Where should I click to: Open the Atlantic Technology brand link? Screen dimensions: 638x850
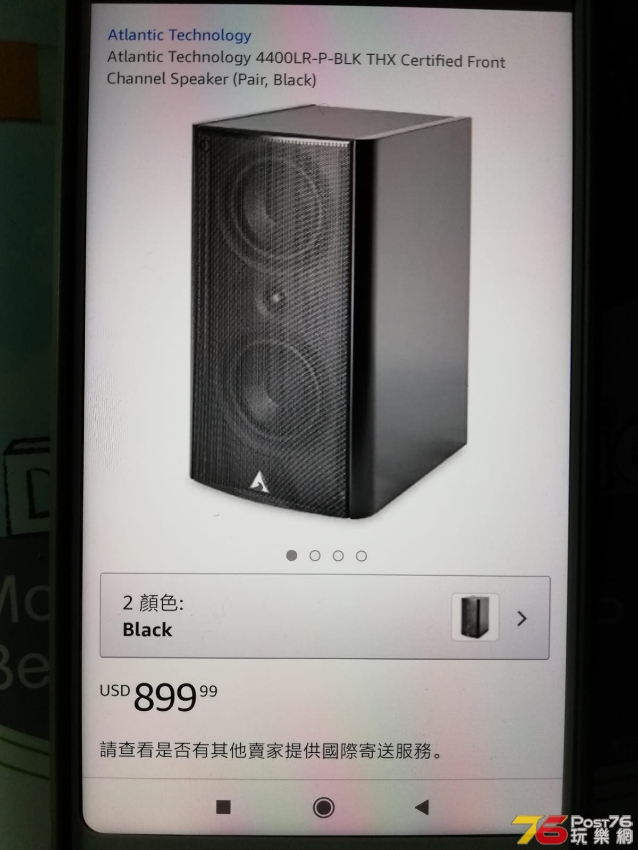coord(179,35)
